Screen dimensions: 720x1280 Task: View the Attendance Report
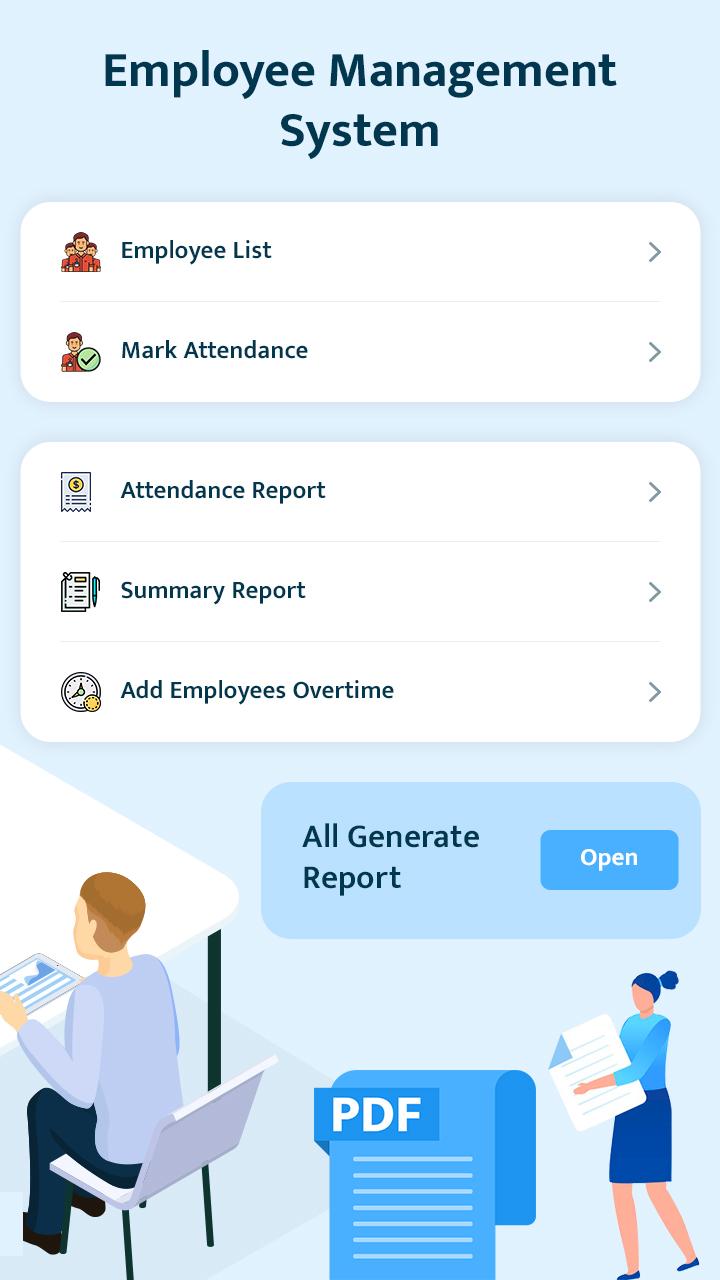click(360, 492)
